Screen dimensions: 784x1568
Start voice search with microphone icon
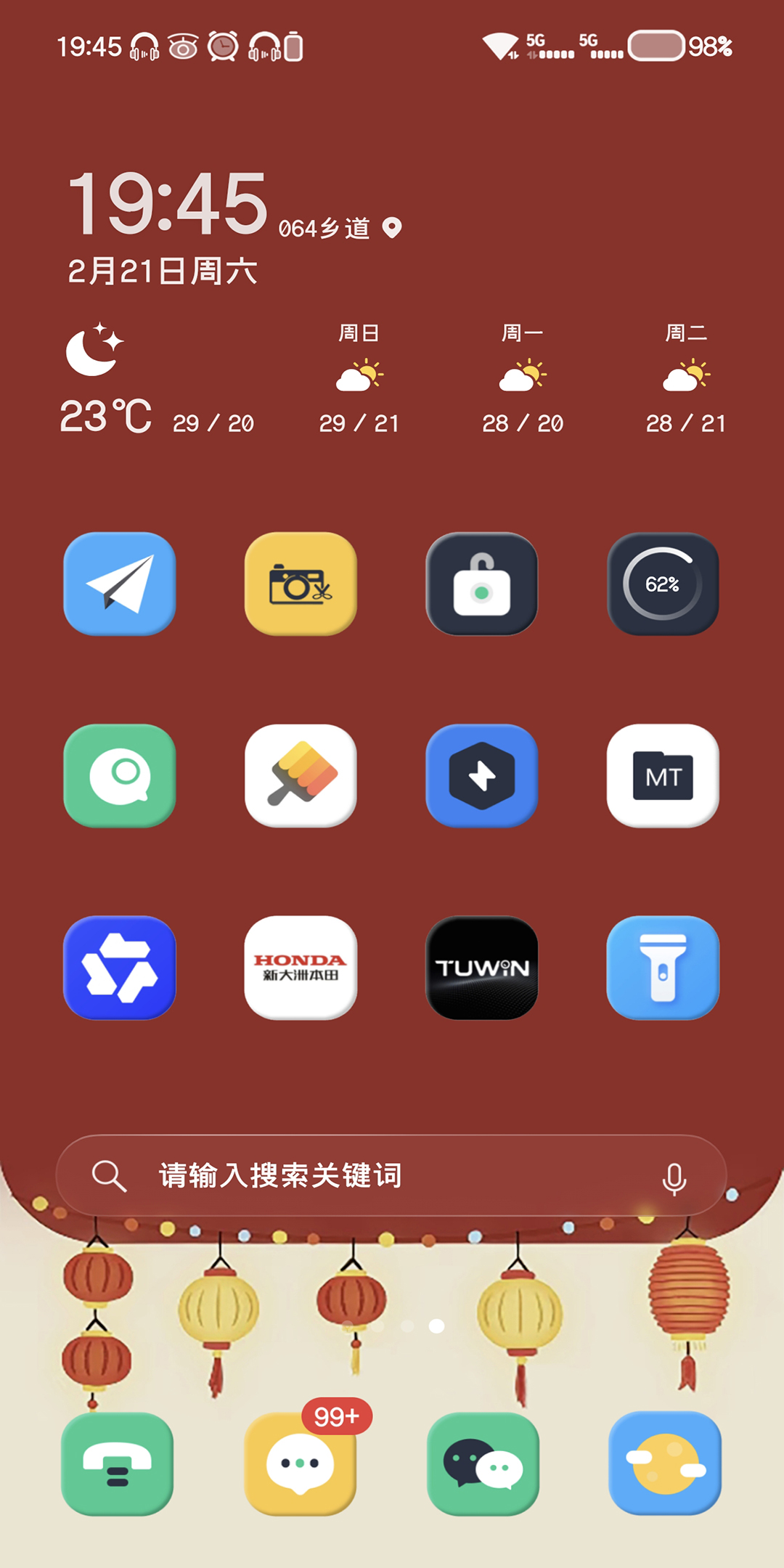coord(674,1177)
